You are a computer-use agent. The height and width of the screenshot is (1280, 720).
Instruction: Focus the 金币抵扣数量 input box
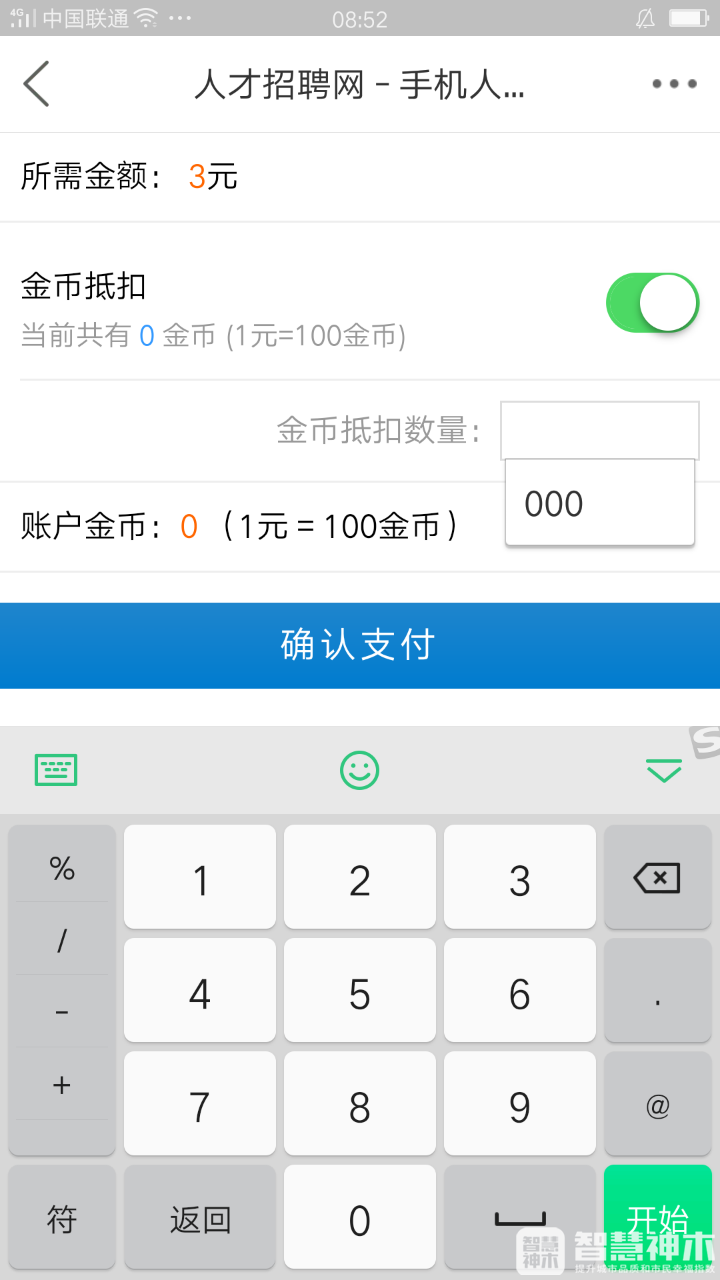(599, 430)
